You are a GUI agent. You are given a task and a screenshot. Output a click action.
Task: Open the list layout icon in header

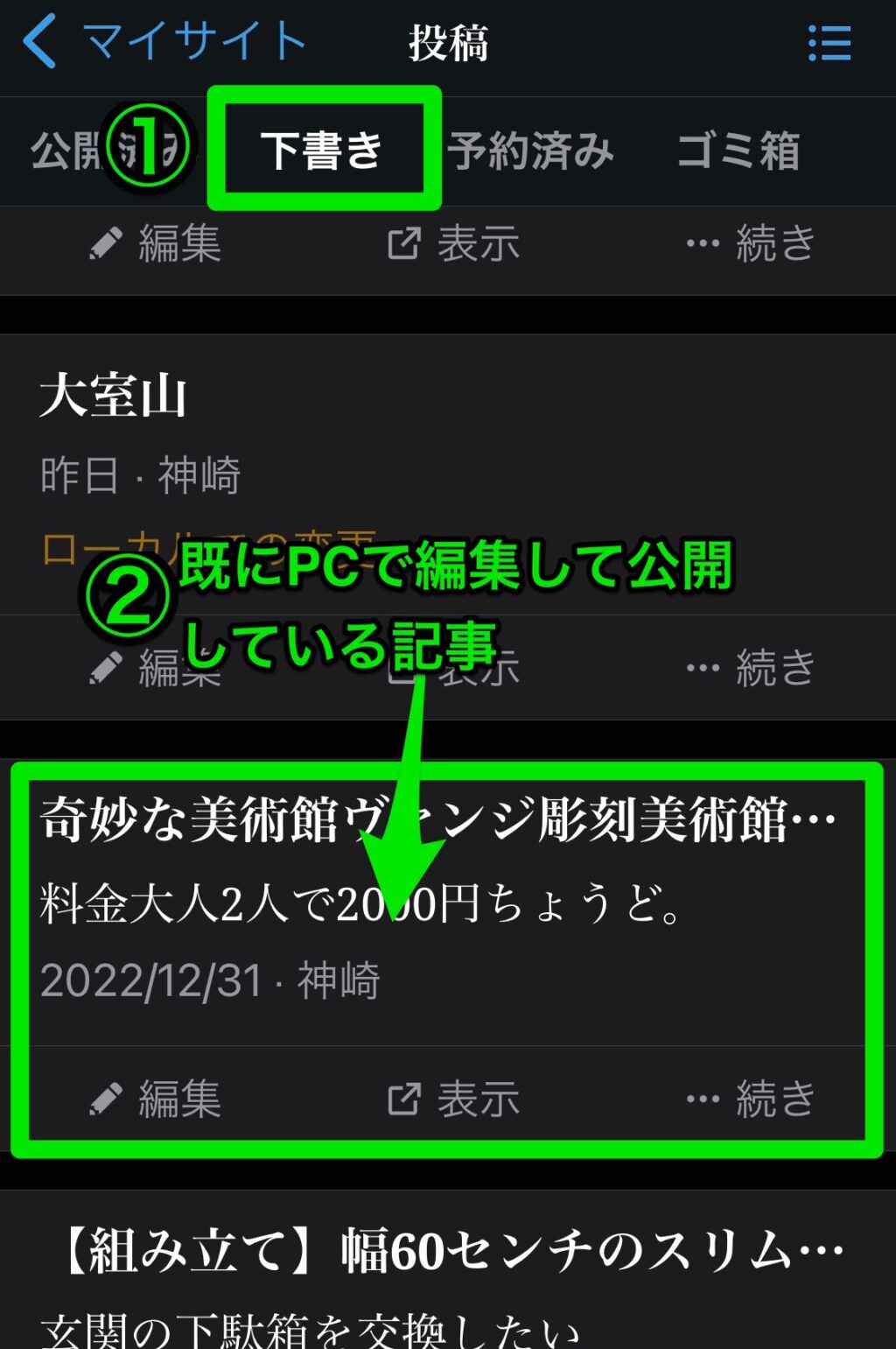[x=829, y=43]
